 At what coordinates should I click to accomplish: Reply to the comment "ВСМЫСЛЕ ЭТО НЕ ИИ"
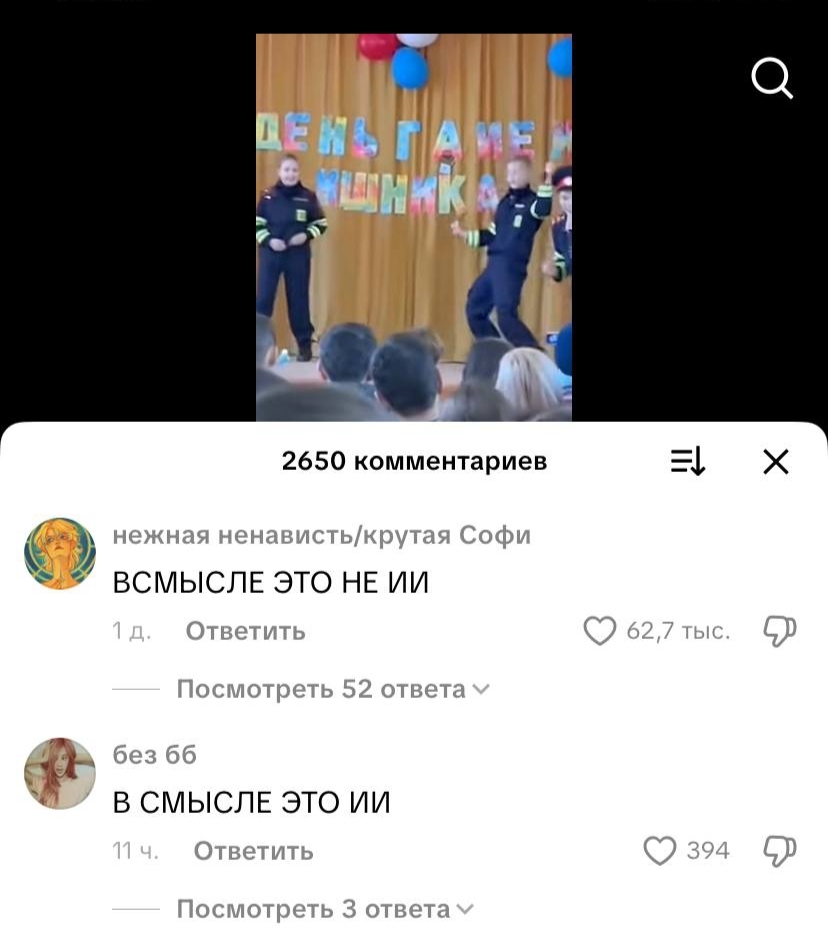click(x=245, y=631)
